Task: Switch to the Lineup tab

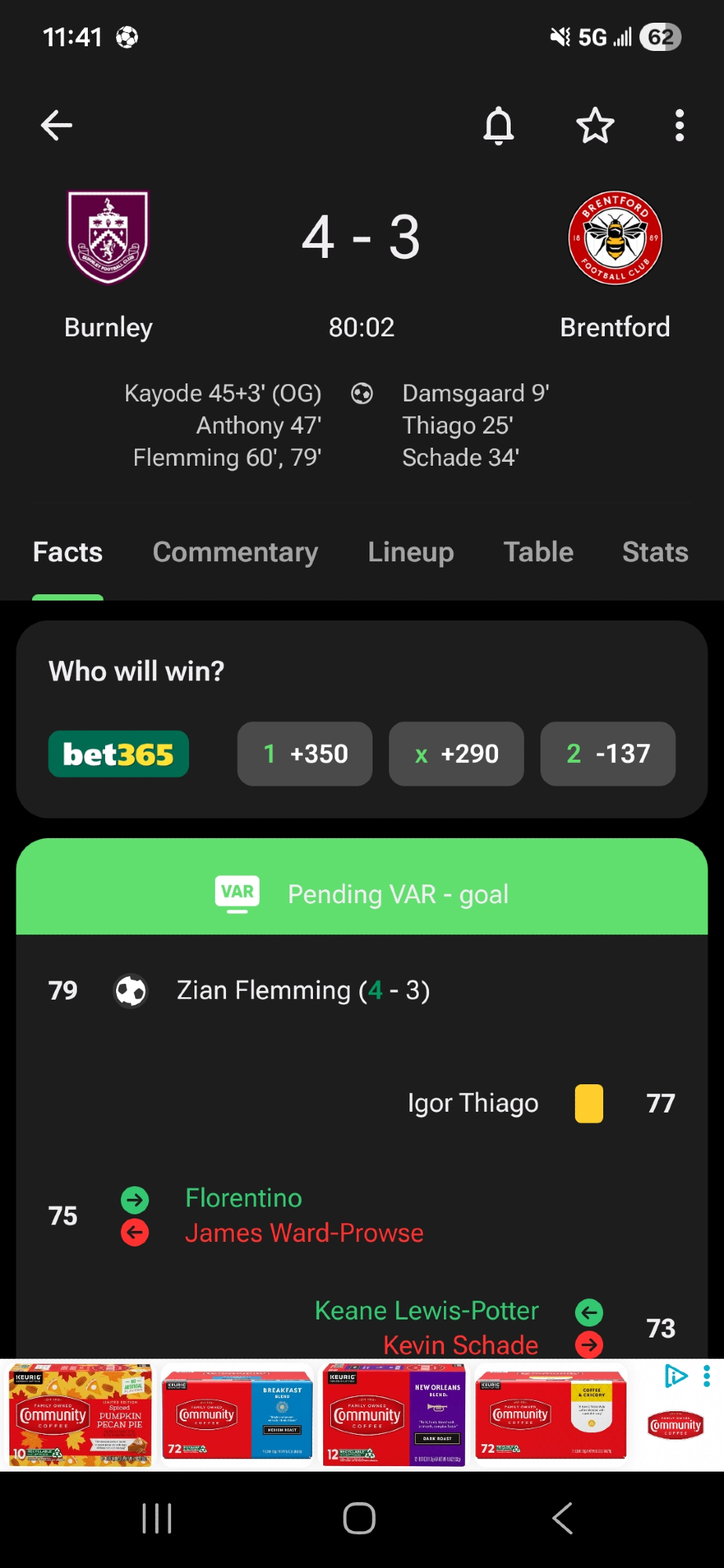Action: point(410,552)
